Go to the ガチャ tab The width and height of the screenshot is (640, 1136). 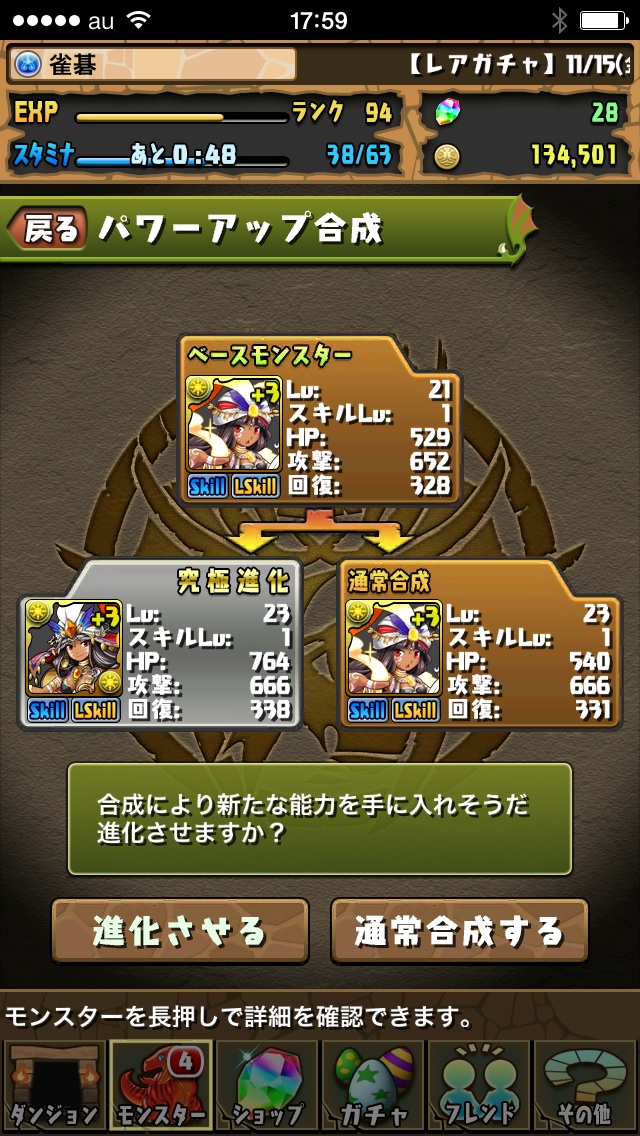coord(373,1086)
